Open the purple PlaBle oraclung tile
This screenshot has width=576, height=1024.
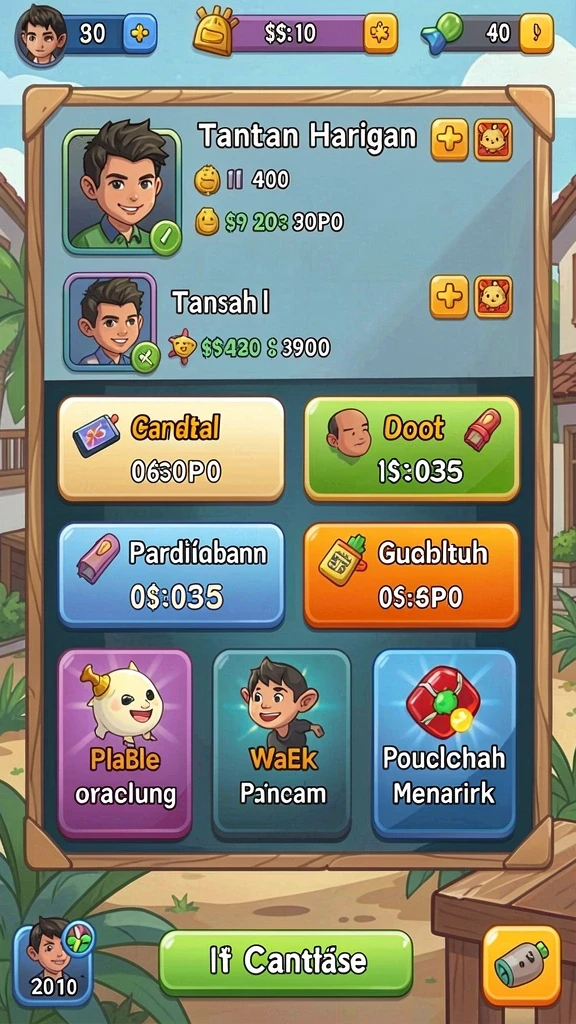pos(125,744)
